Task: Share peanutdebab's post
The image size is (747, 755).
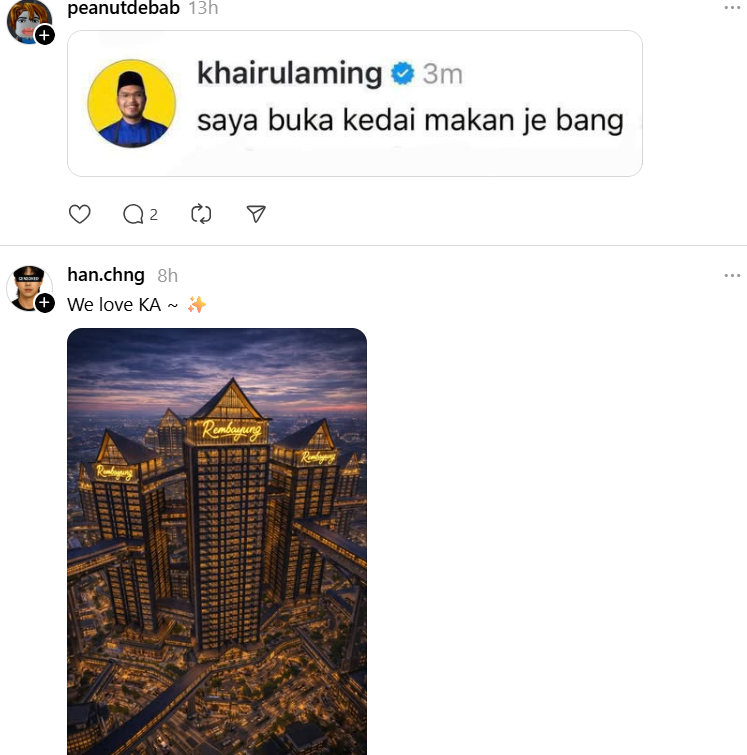Action: tap(256, 214)
